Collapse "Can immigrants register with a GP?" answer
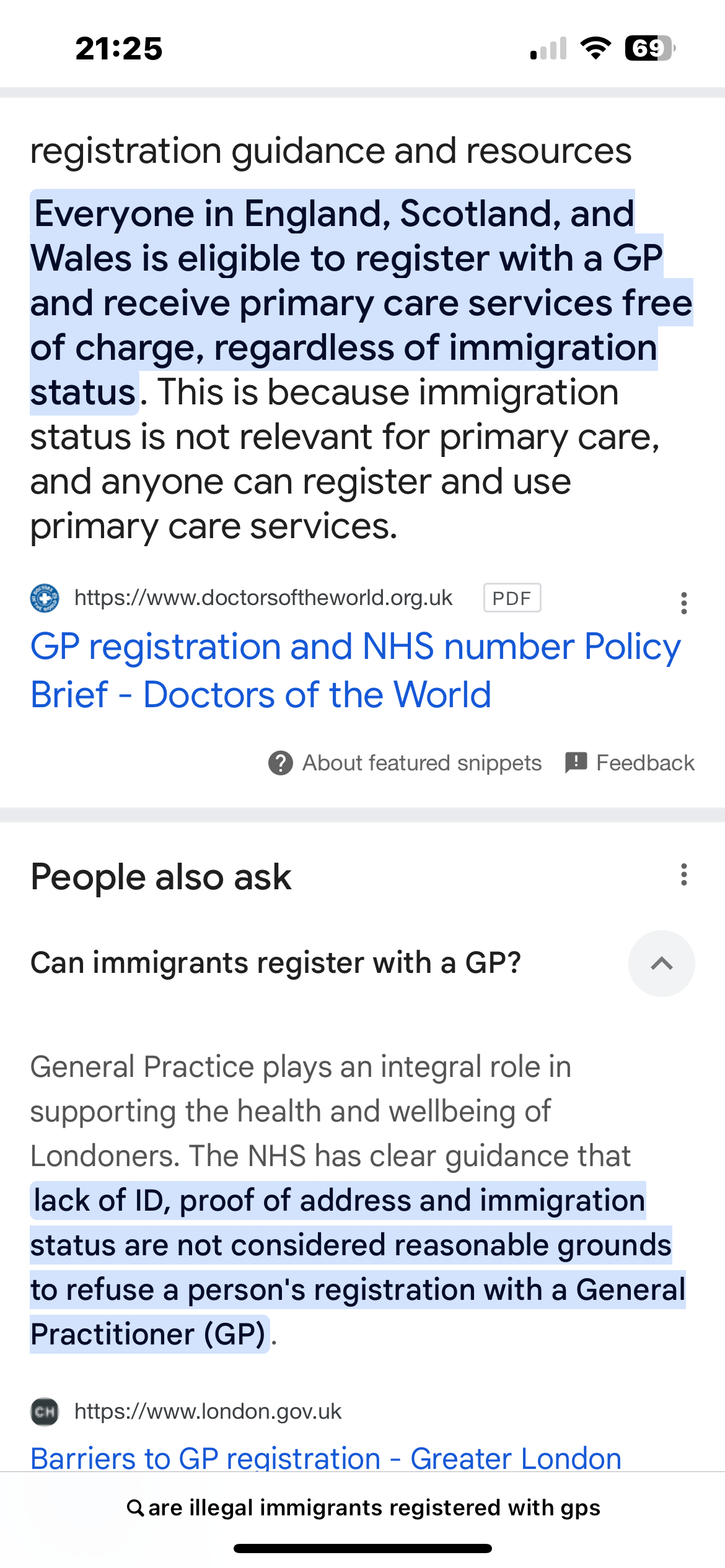The height and width of the screenshot is (1568, 725). coord(661,964)
